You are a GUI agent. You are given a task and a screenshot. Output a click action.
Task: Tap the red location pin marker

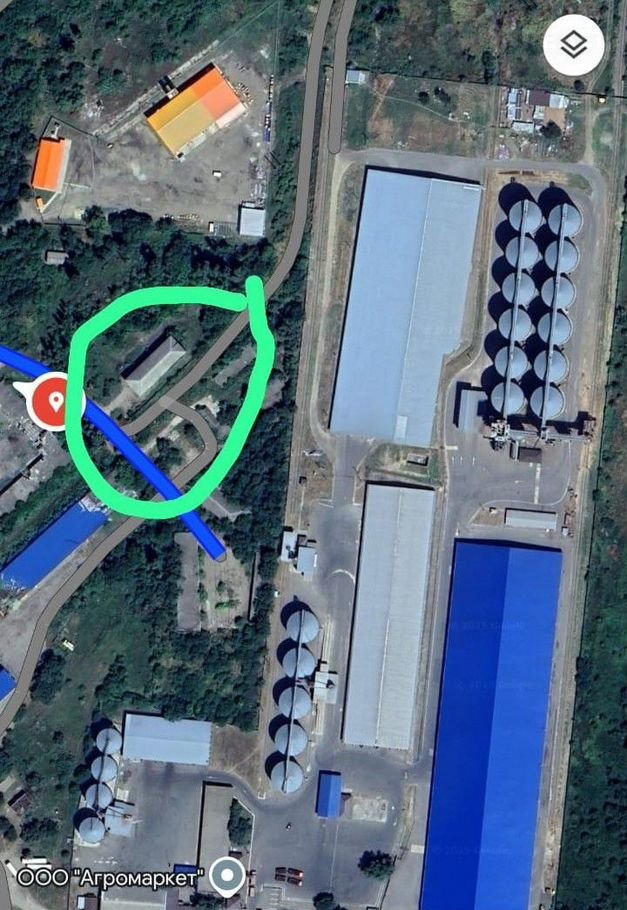pos(56,402)
